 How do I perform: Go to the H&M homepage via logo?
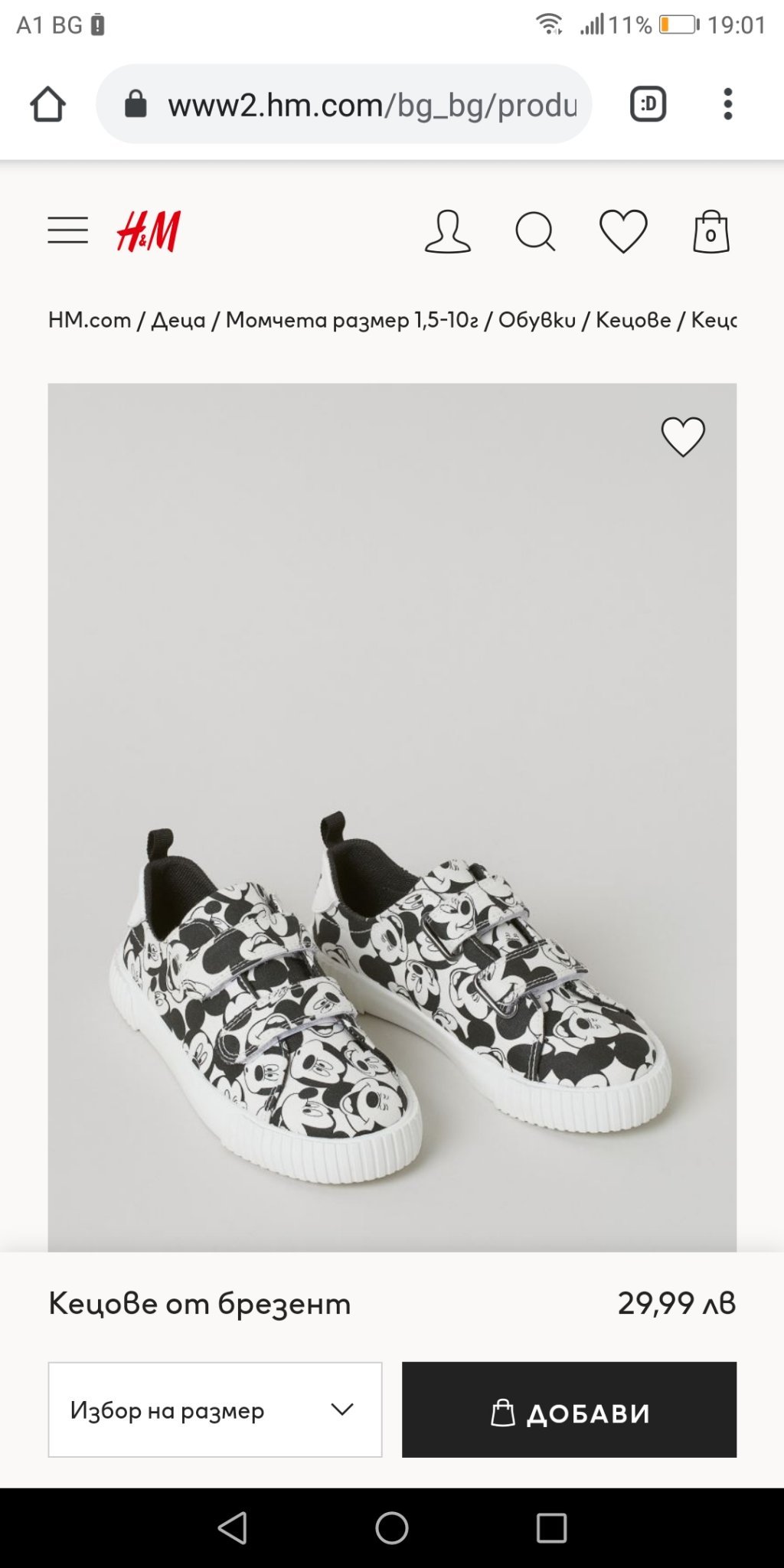149,231
